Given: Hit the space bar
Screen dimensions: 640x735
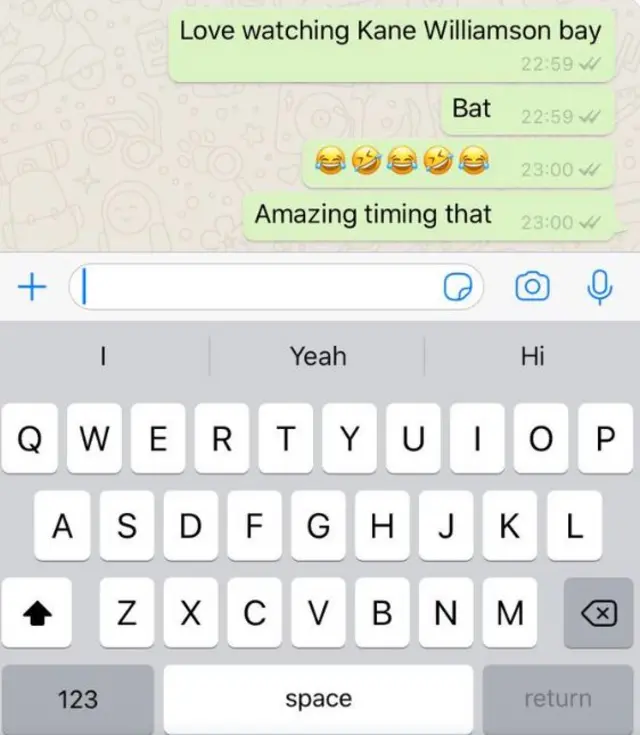Looking at the screenshot, I should click(318, 699).
